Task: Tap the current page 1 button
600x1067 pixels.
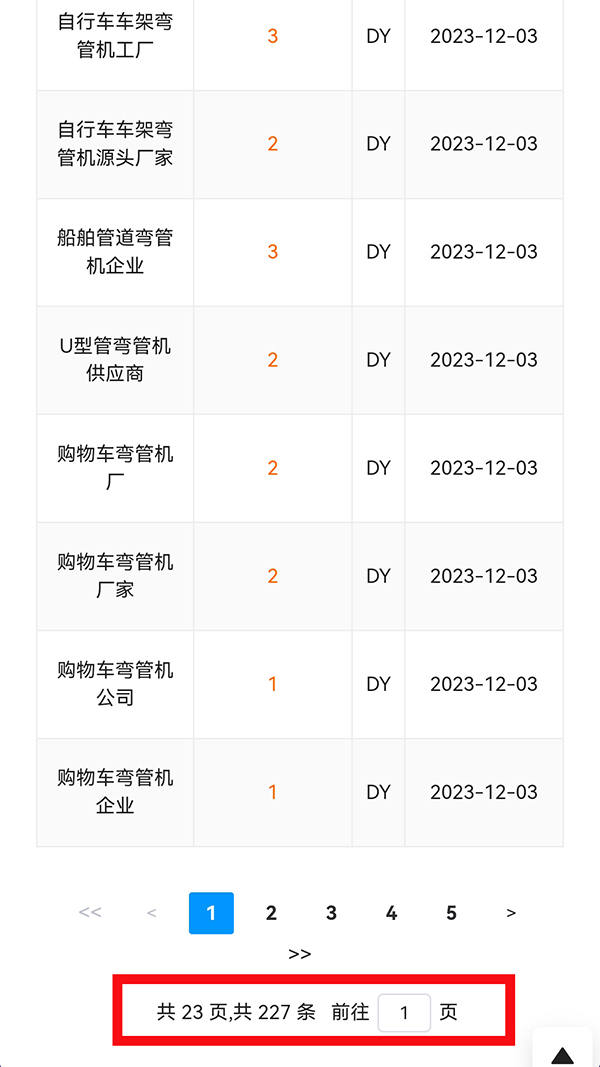Action: coord(211,913)
